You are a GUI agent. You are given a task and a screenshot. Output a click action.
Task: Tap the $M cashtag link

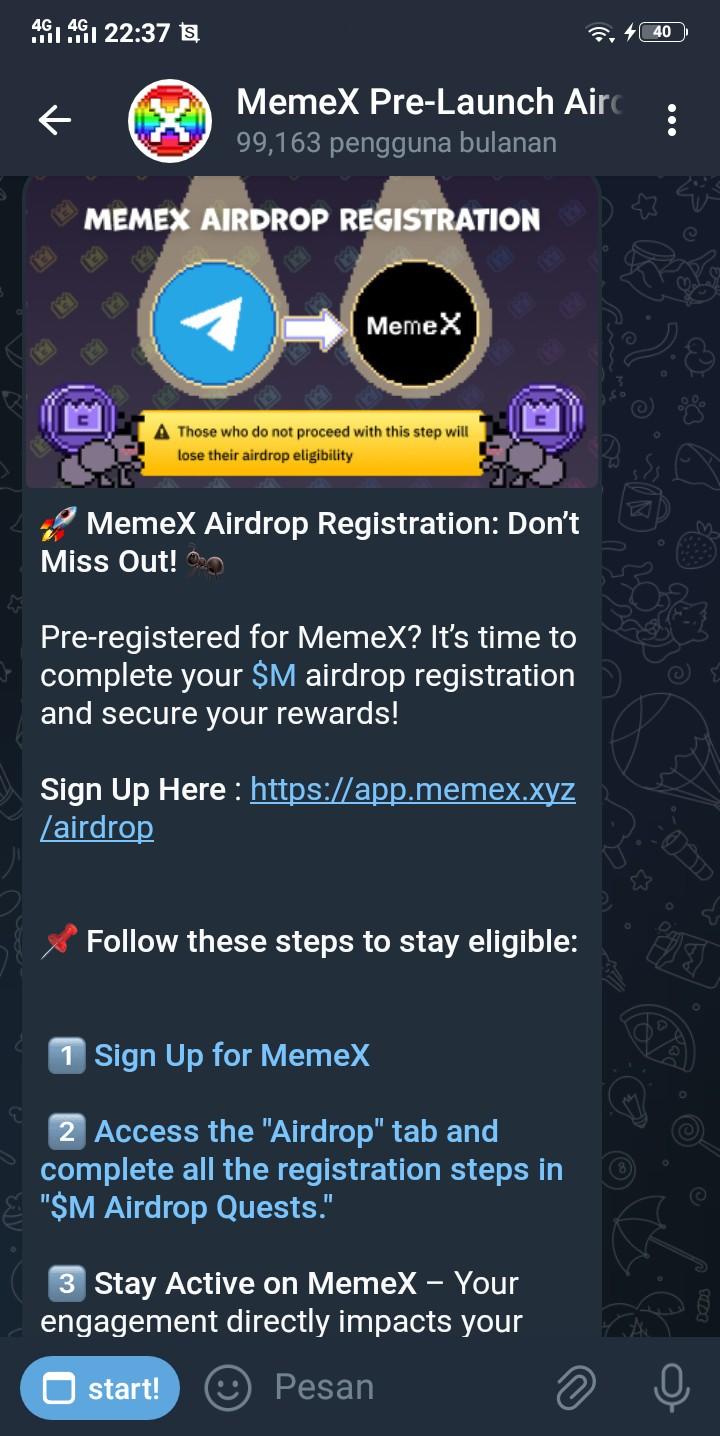click(x=273, y=676)
